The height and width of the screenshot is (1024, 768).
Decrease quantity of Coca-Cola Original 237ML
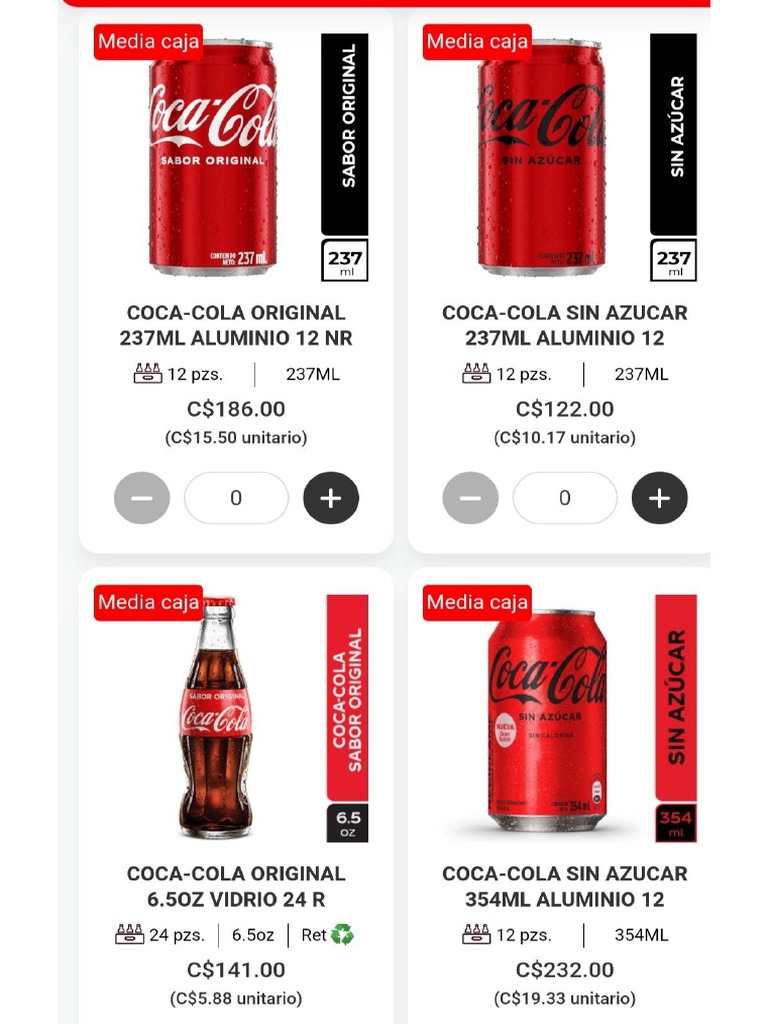(x=142, y=498)
